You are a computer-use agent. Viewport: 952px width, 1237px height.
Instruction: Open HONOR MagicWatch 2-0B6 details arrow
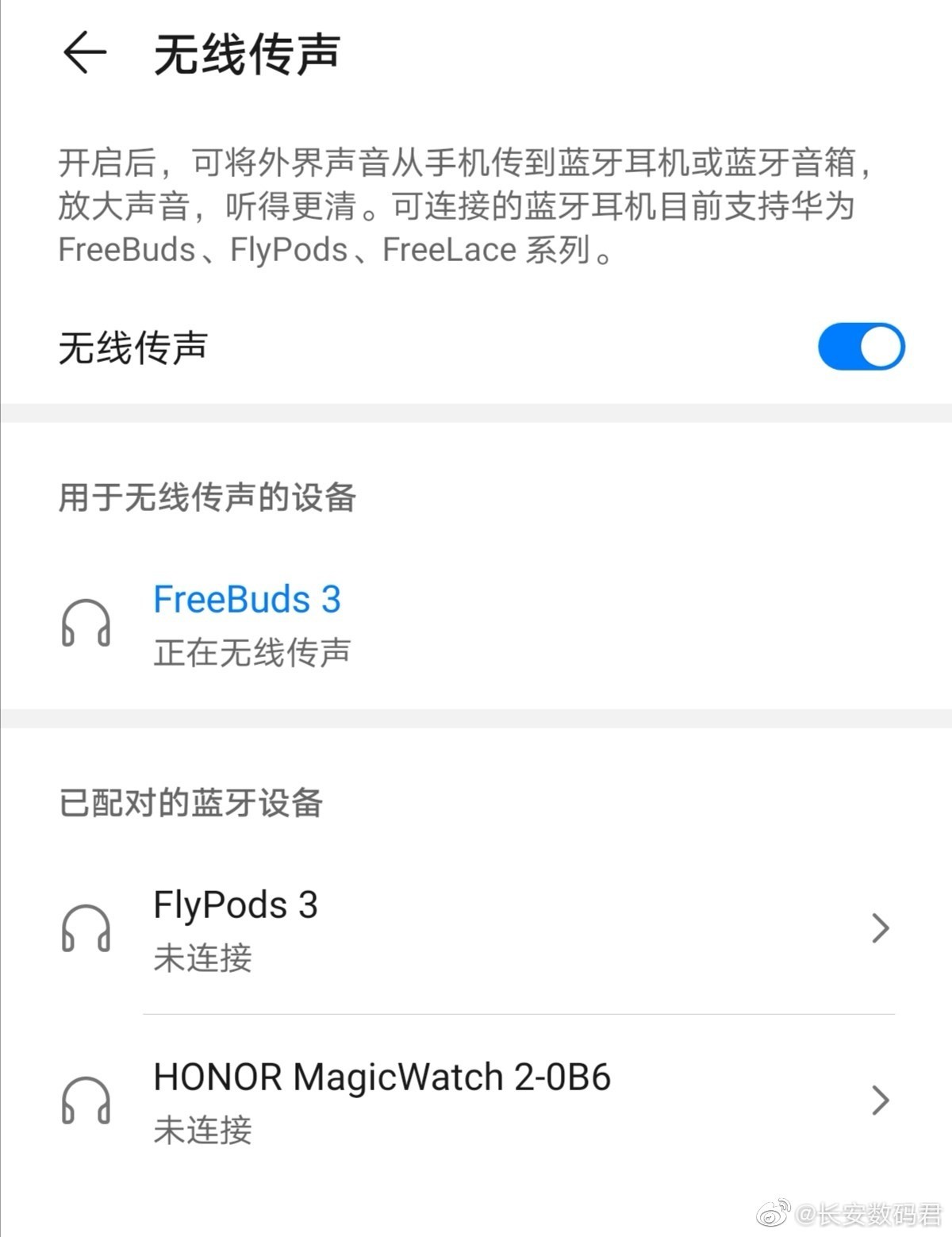(x=879, y=1101)
